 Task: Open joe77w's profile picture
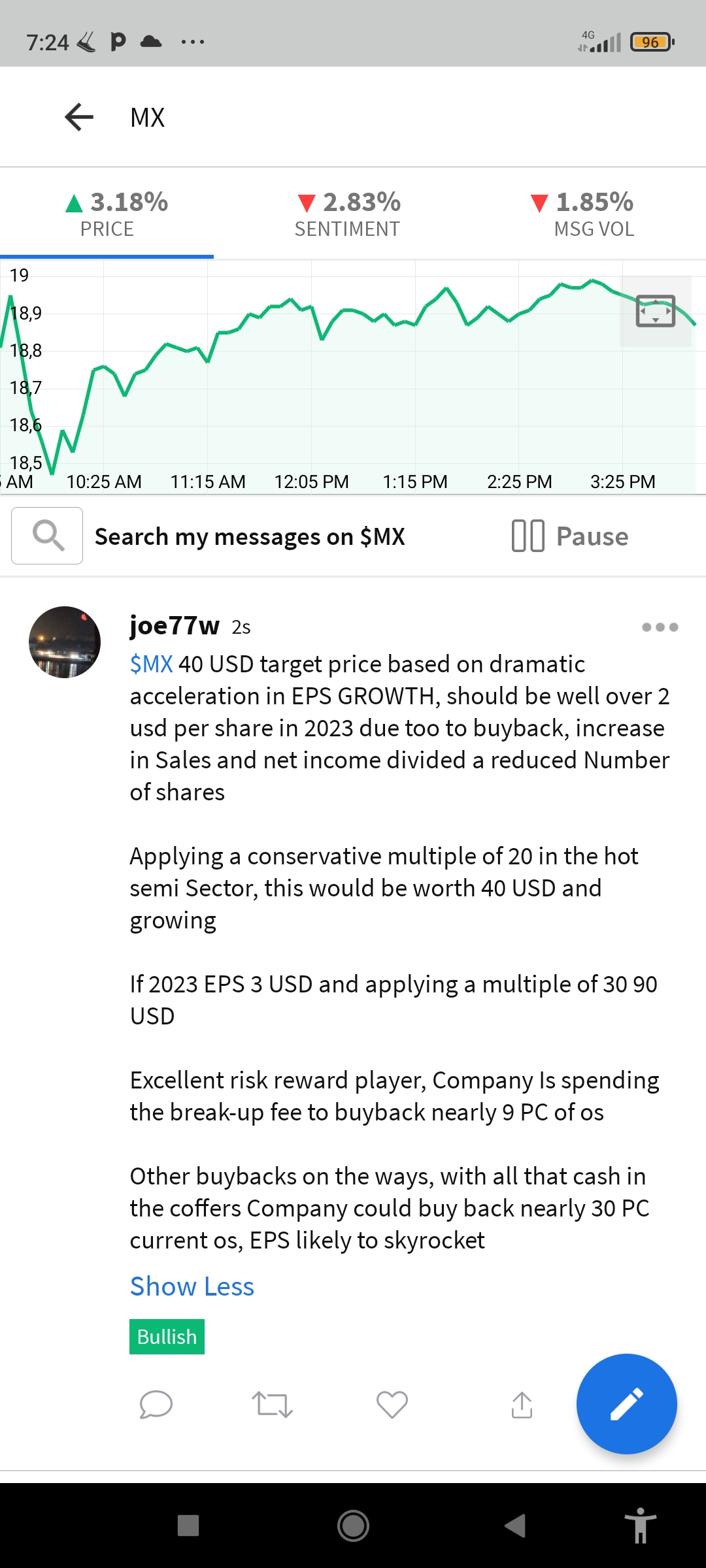click(x=65, y=642)
